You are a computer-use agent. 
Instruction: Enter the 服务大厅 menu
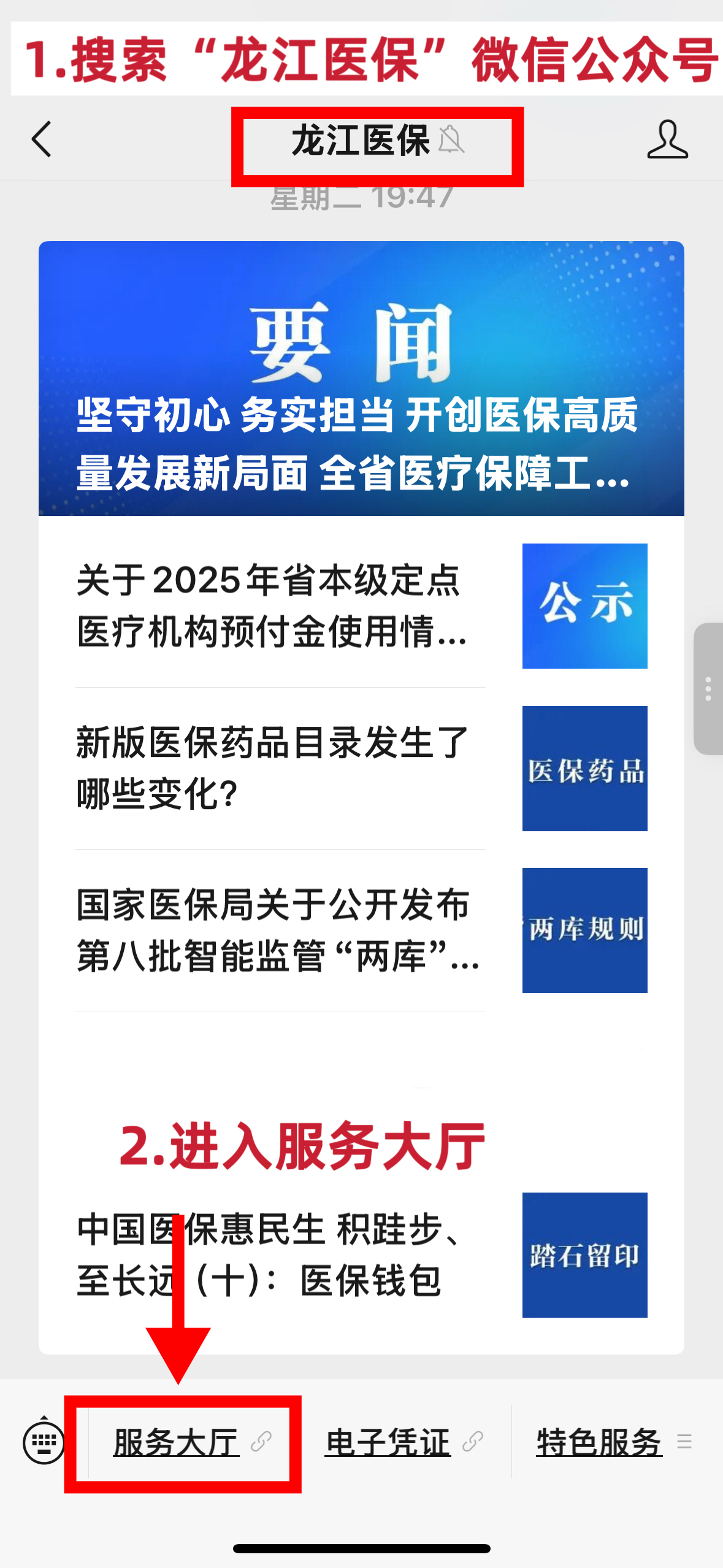183,1442
